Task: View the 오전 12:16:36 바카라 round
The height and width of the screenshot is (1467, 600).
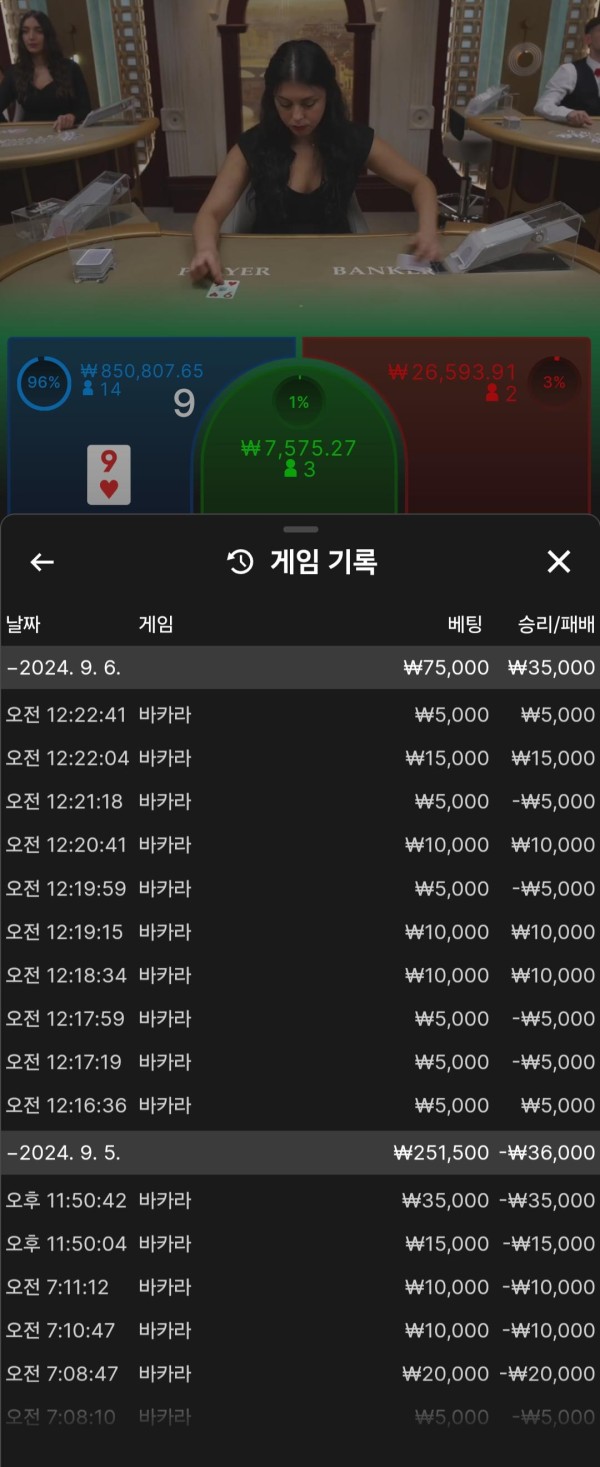Action: 300,1105
